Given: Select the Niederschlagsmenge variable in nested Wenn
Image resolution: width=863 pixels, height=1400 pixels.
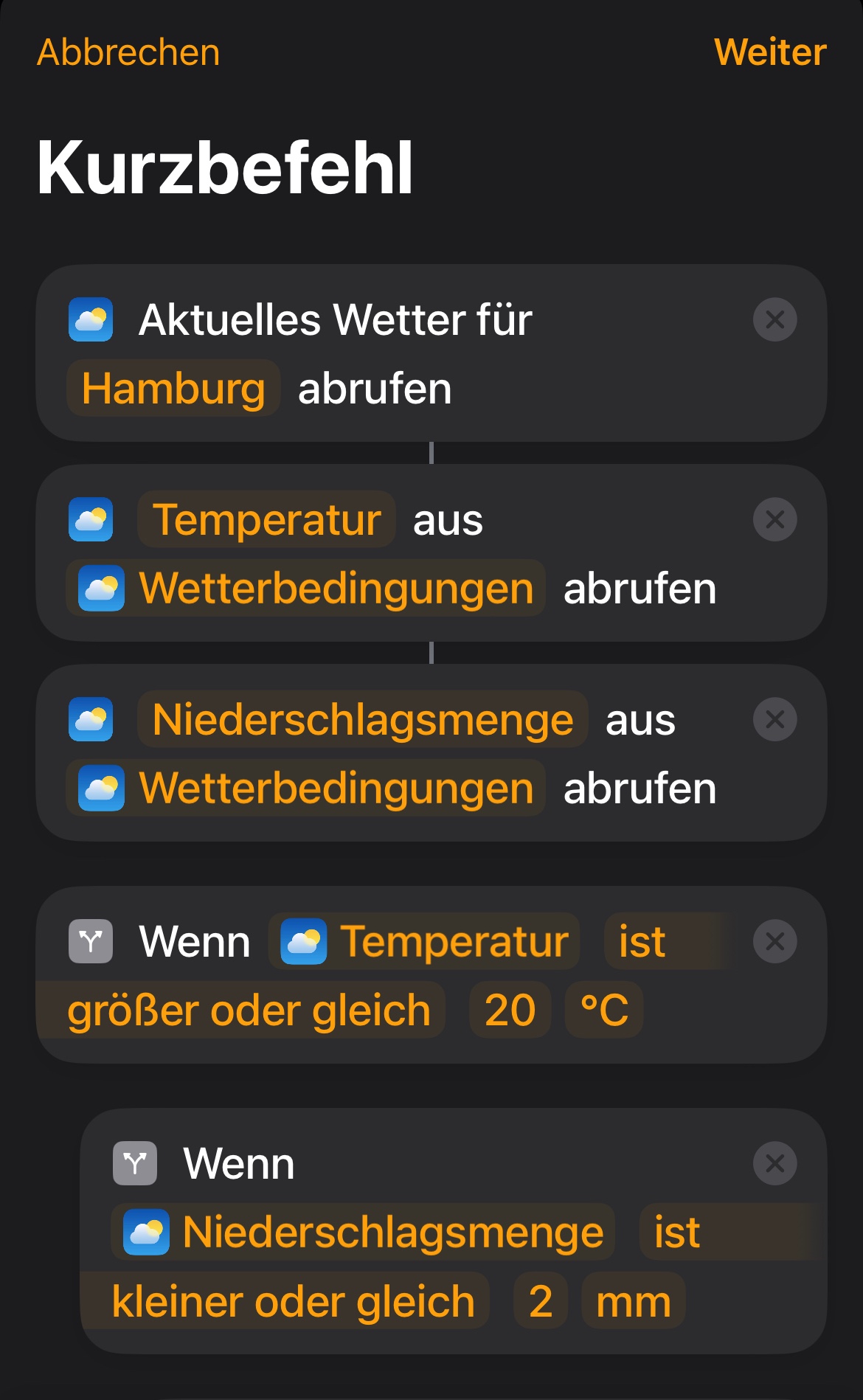Looking at the screenshot, I should click(x=363, y=1233).
